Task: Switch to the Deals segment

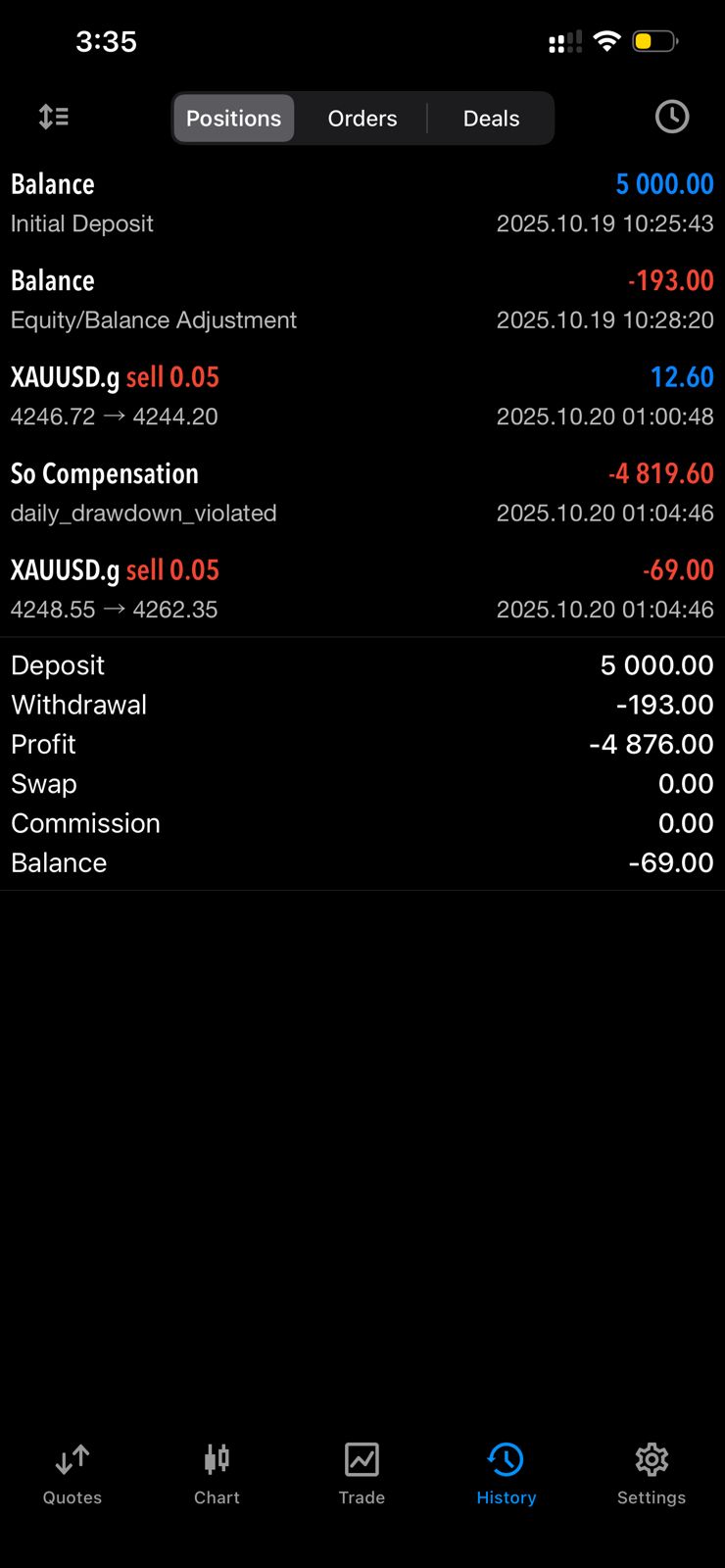Action: click(491, 119)
